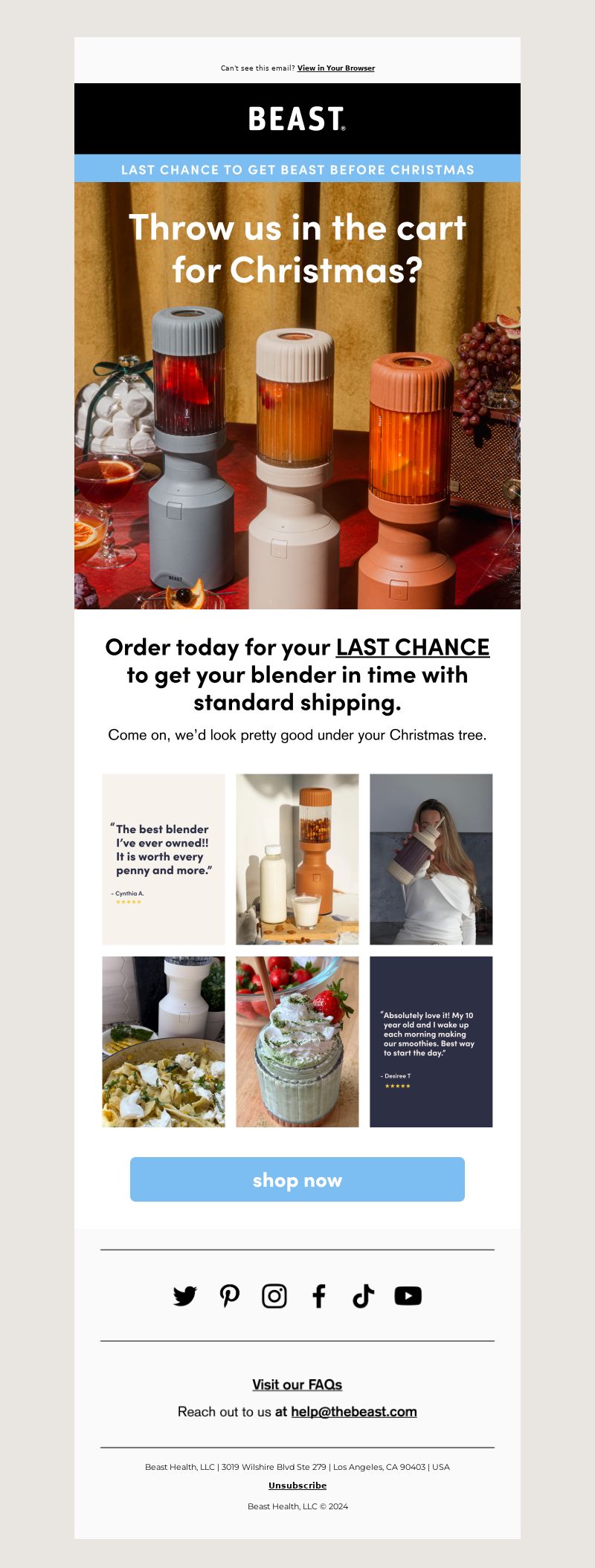Open Beast's Pinterest page
Viewport: 595px width, 1568px height.
point(230,1296)
